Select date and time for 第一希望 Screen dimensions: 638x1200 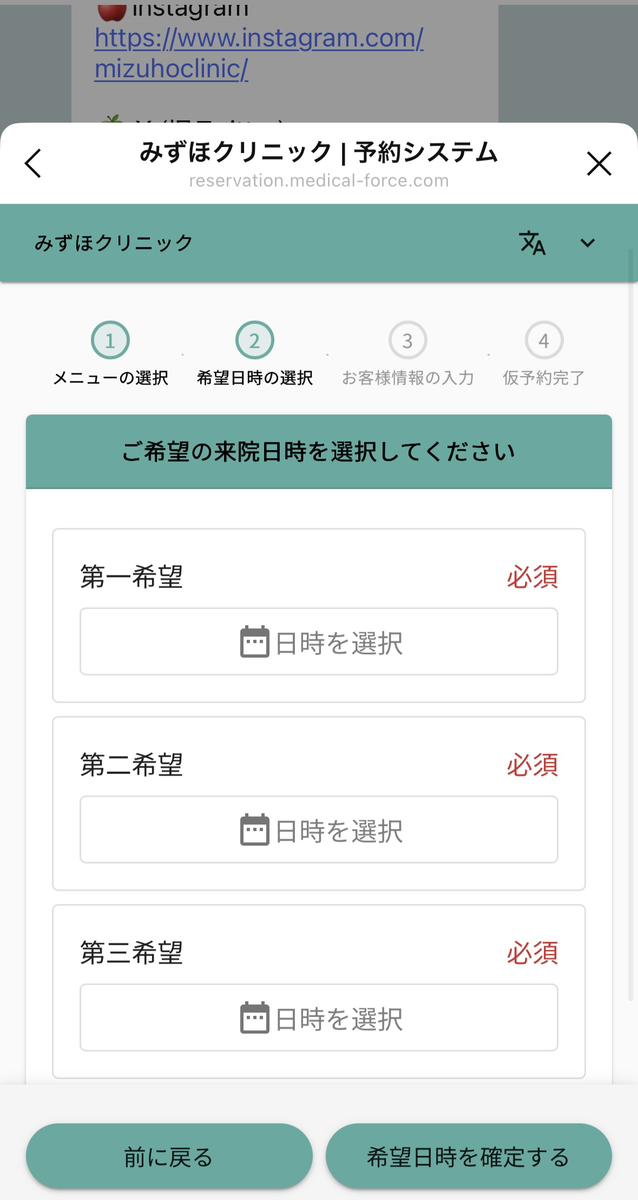tap(319, 642)
